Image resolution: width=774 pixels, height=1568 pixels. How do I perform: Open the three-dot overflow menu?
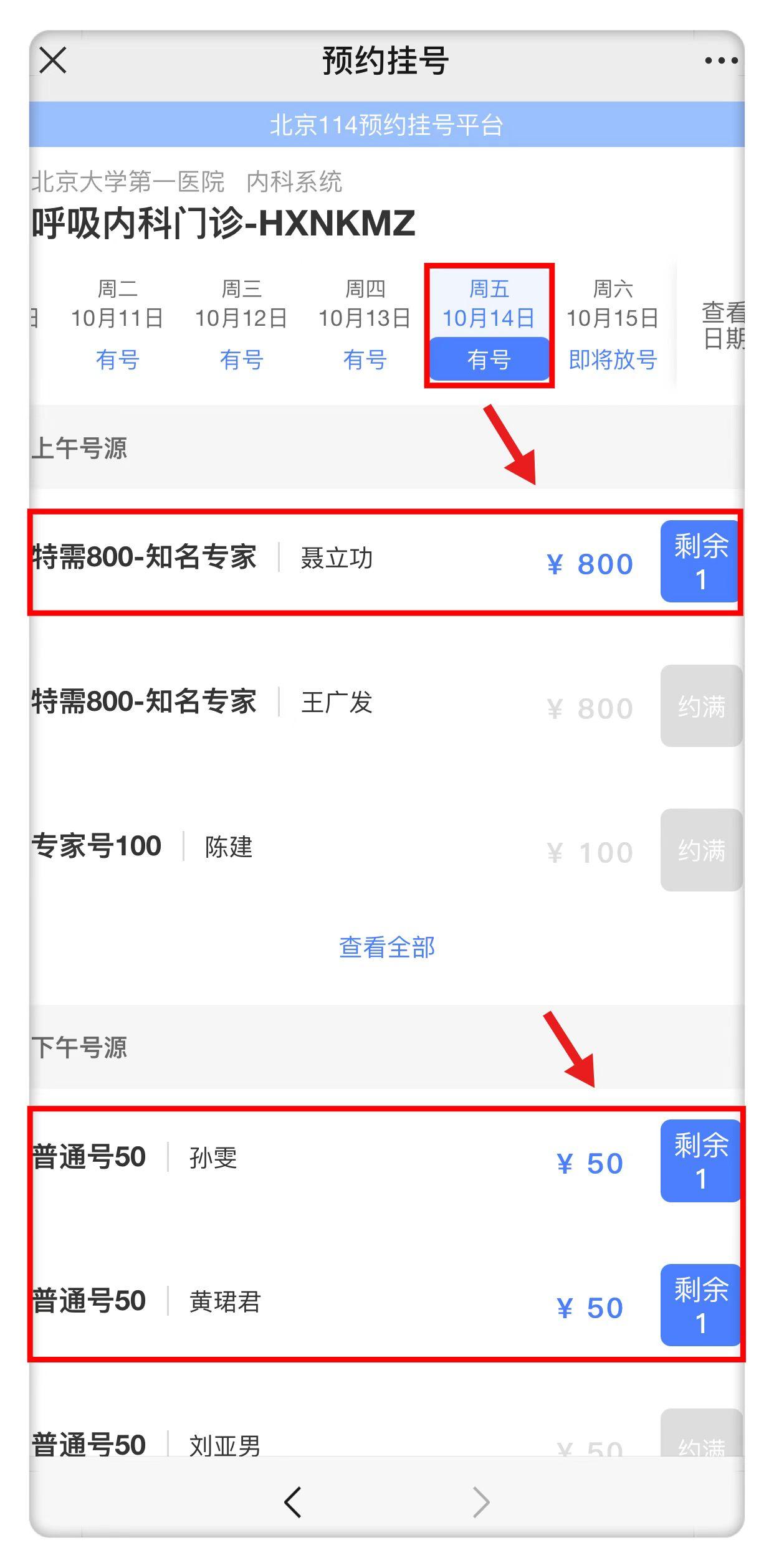click(721, 60)
